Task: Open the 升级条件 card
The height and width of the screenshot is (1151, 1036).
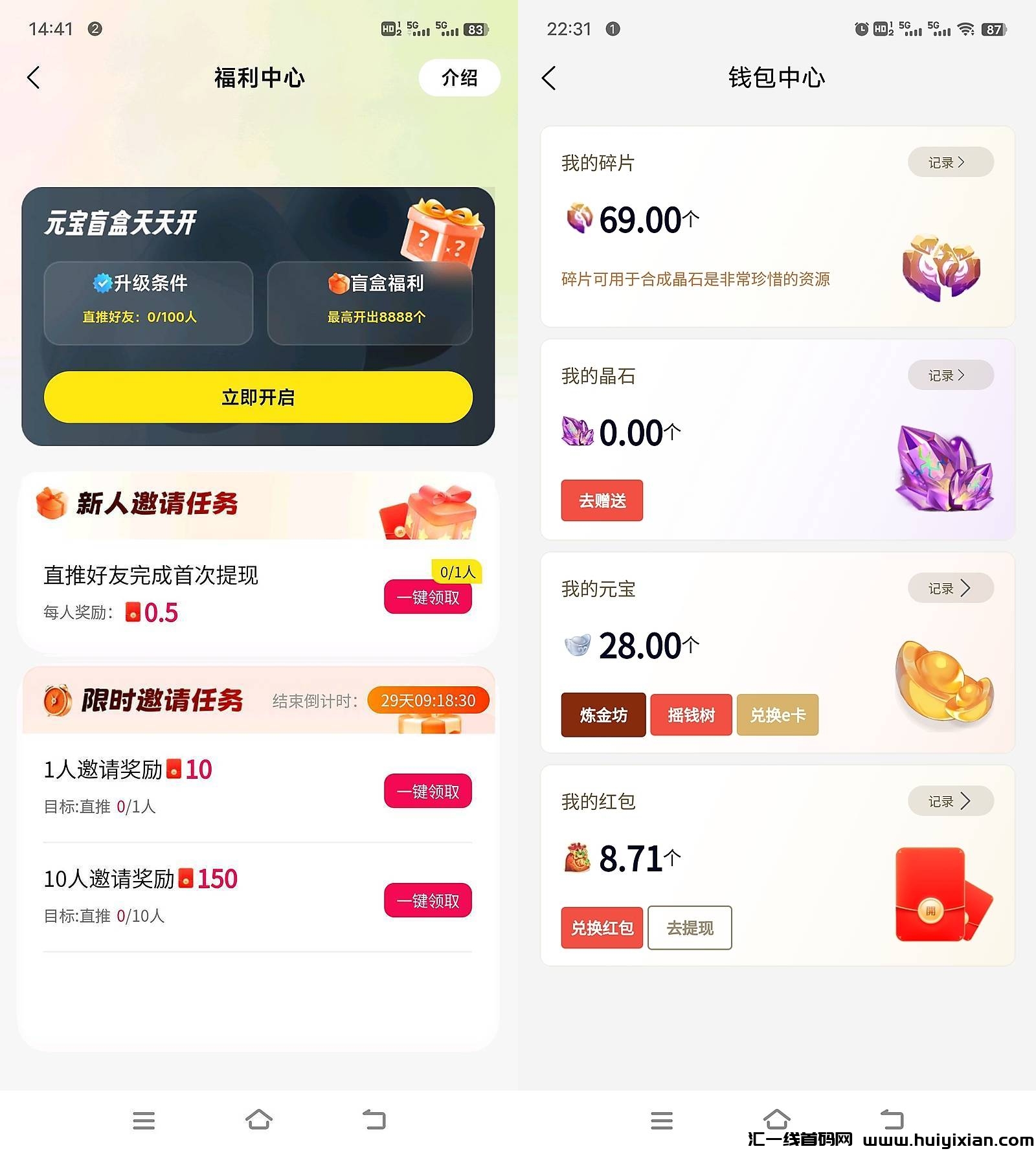Action: [x=148, y=303]
